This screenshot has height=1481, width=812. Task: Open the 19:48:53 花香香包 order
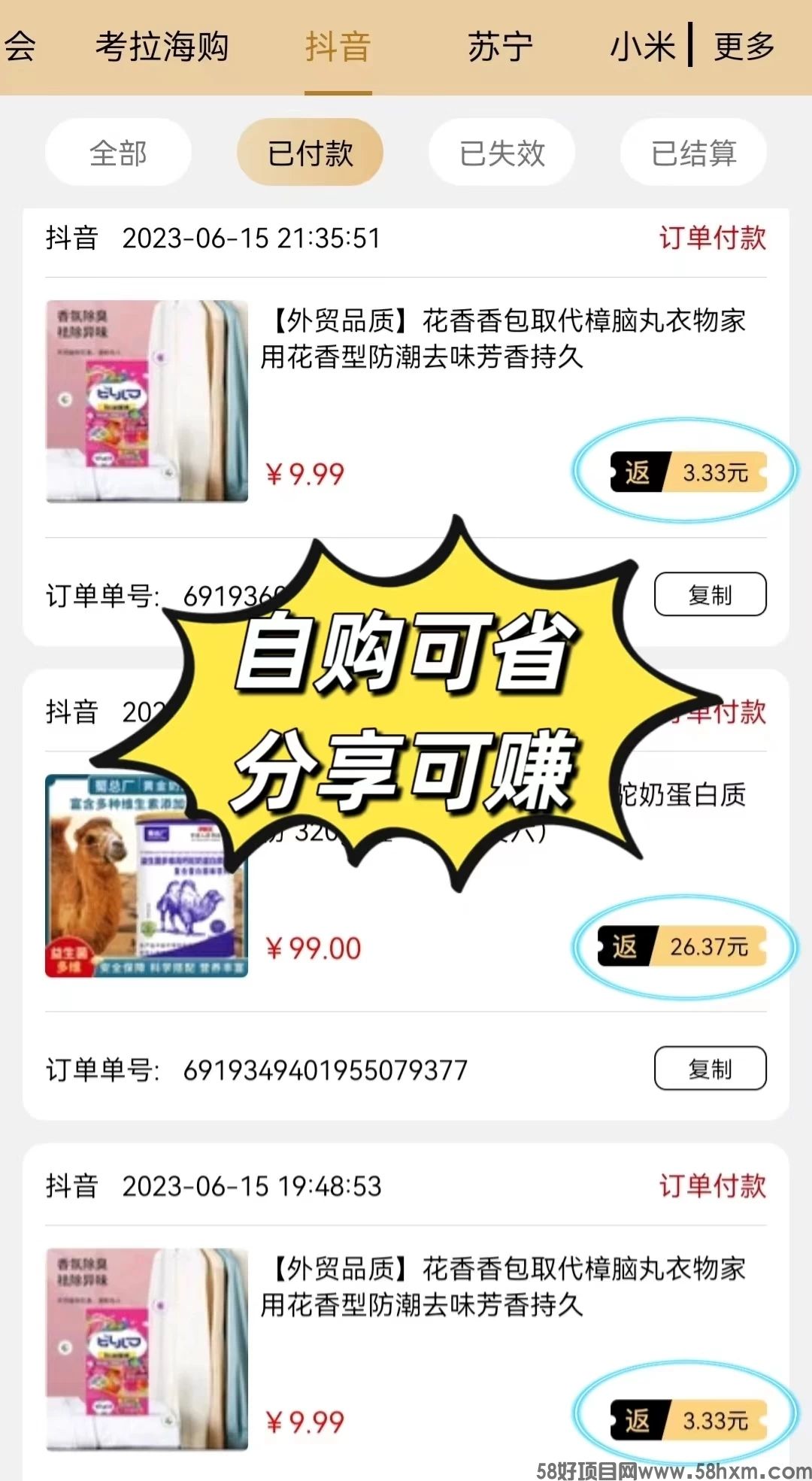pyautogui.click(x=502, y=1286)
